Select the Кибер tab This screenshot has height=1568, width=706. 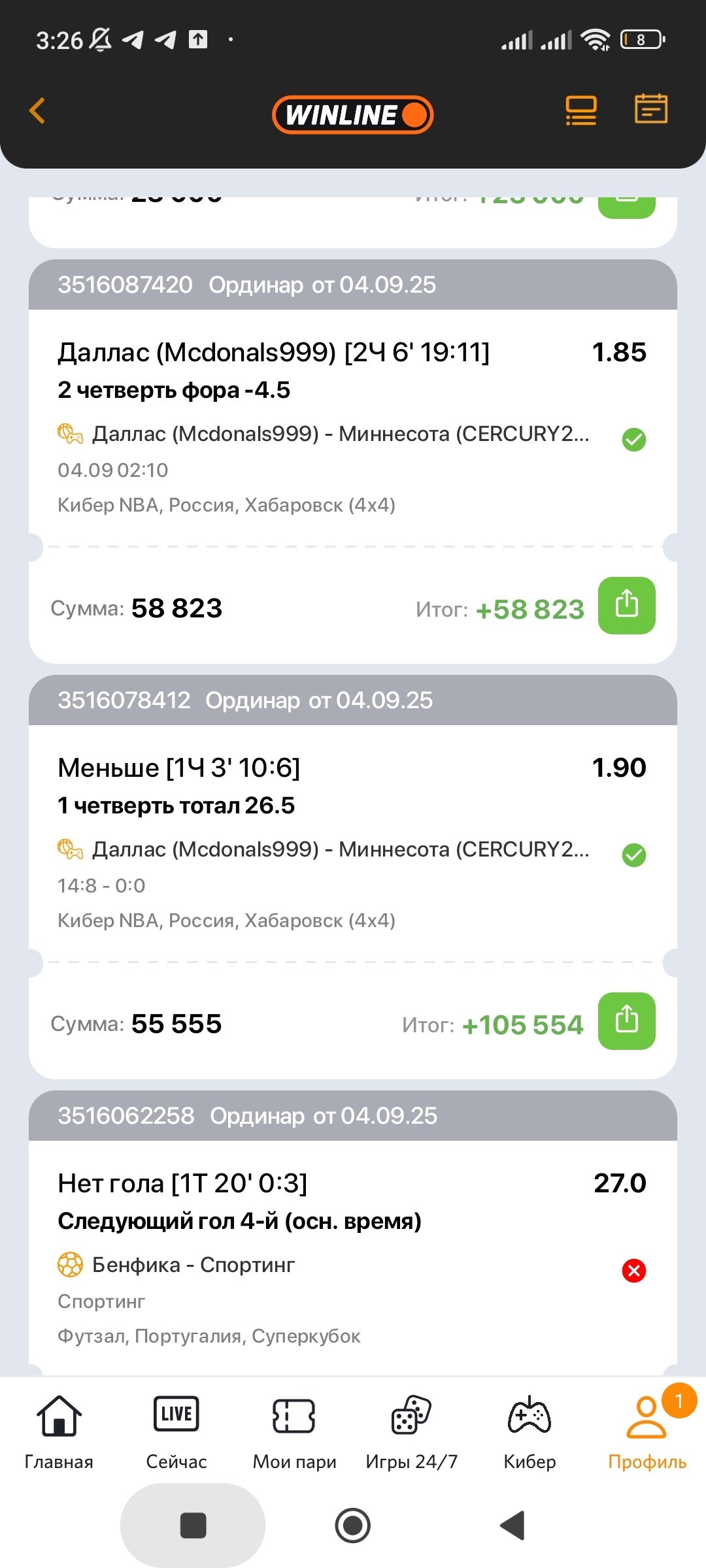pos(529,1432)
